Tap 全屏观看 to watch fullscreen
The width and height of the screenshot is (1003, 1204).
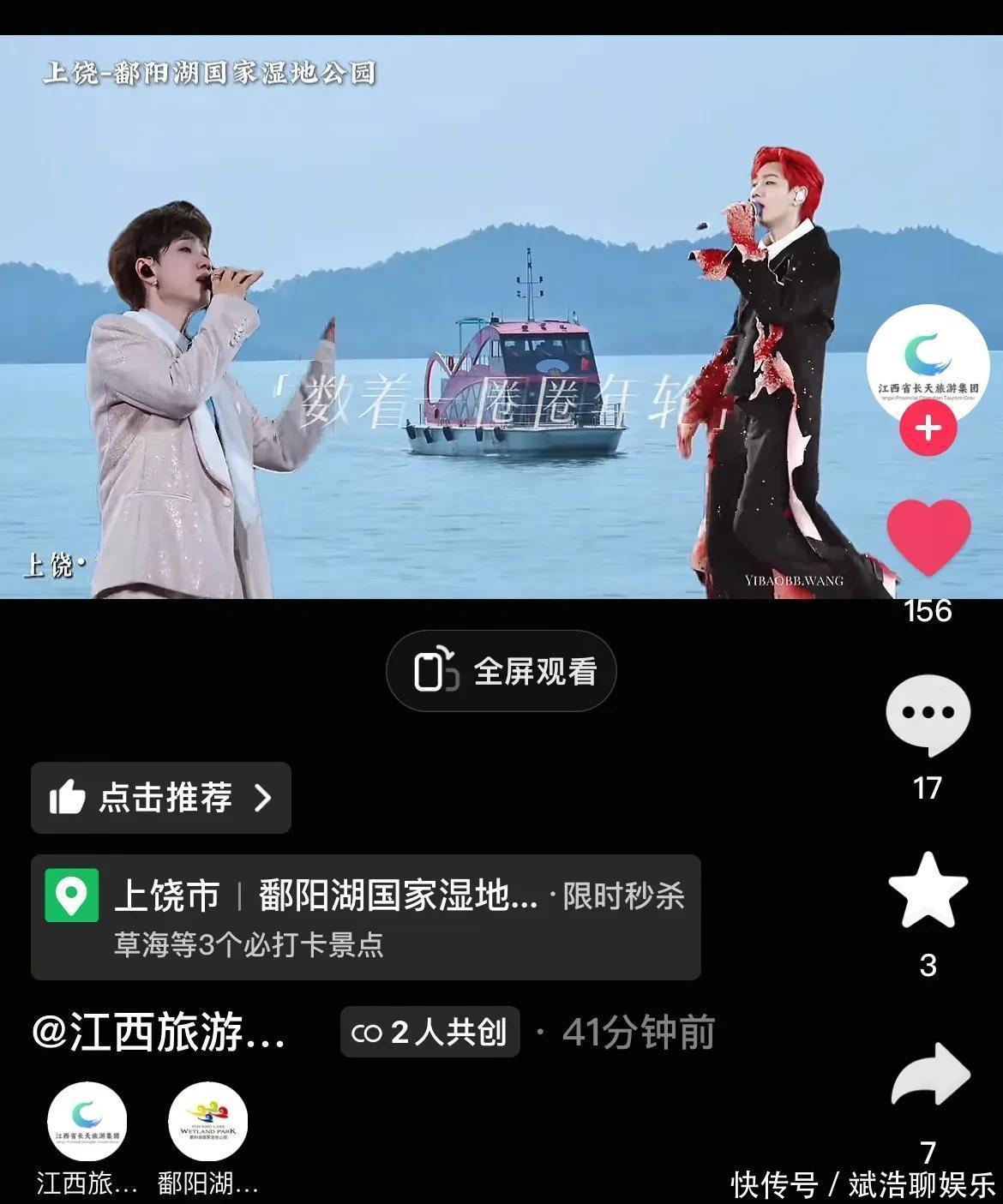[x=501, y=671]
